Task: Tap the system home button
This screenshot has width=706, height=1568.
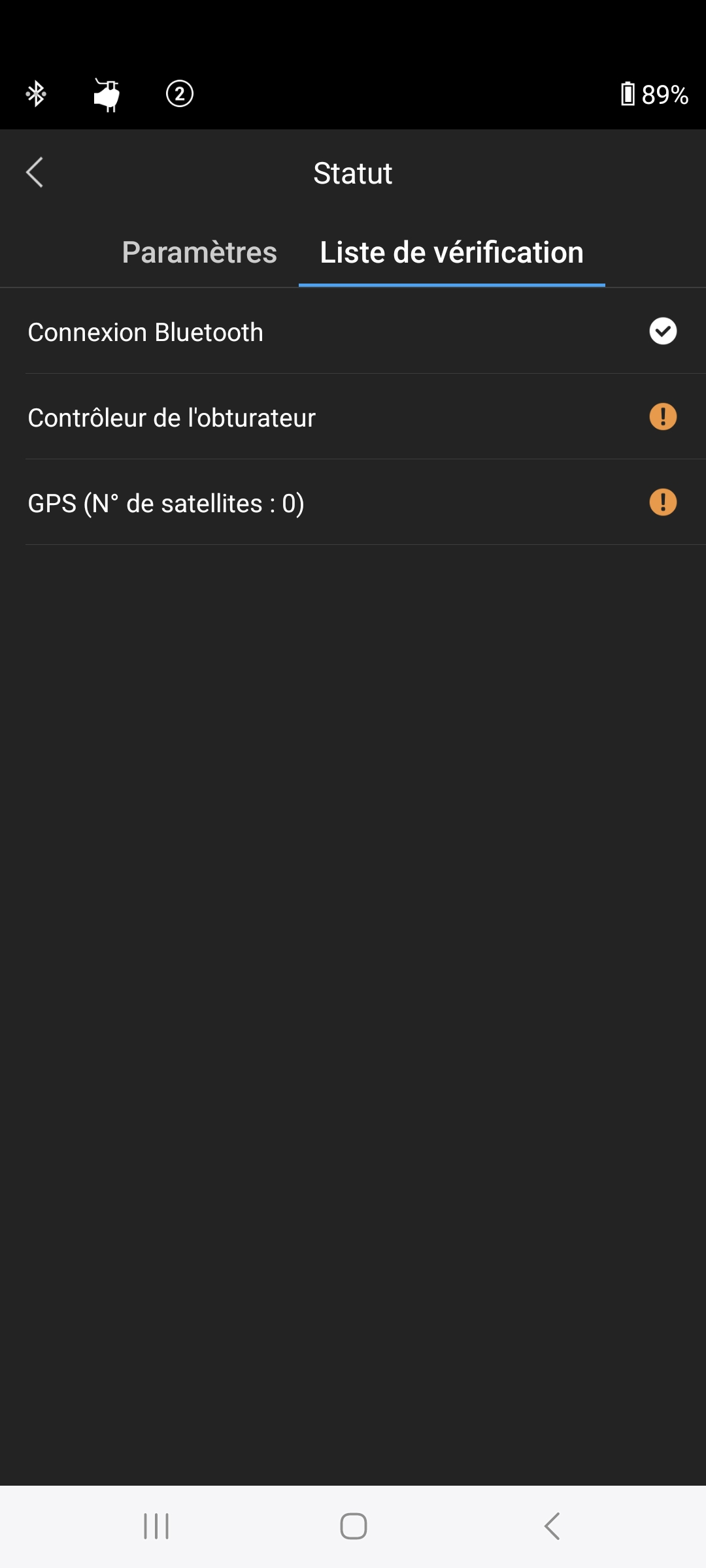Action: click(353, 1526)
